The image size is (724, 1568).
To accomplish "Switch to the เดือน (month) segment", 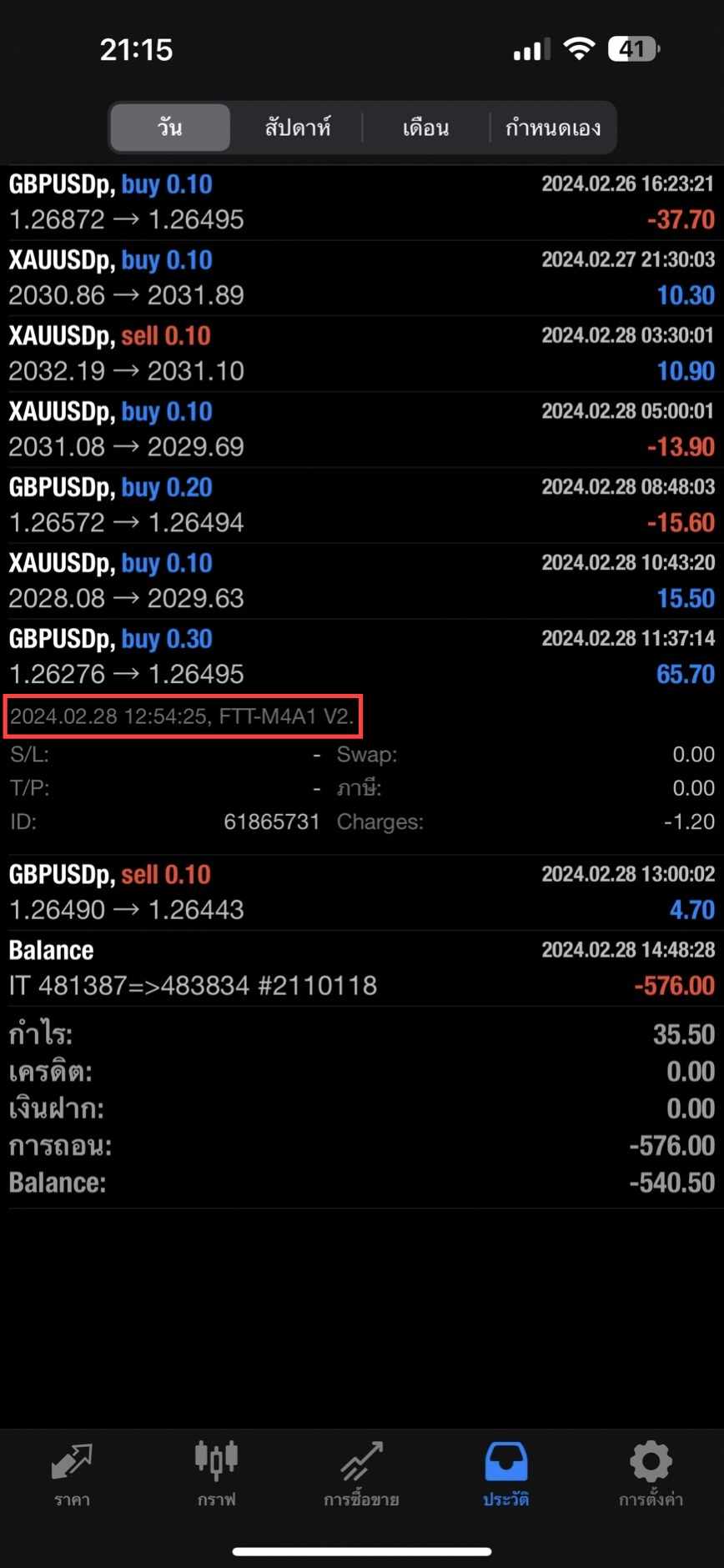I will [425, 128].
